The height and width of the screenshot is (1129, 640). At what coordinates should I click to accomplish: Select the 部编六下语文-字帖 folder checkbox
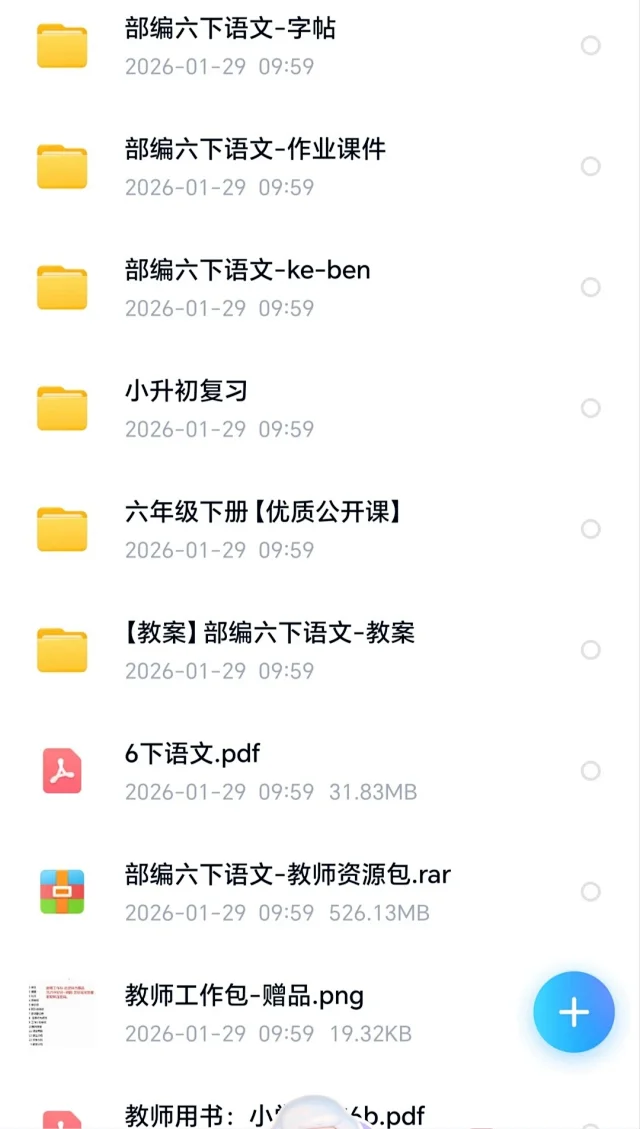[591, 45]
